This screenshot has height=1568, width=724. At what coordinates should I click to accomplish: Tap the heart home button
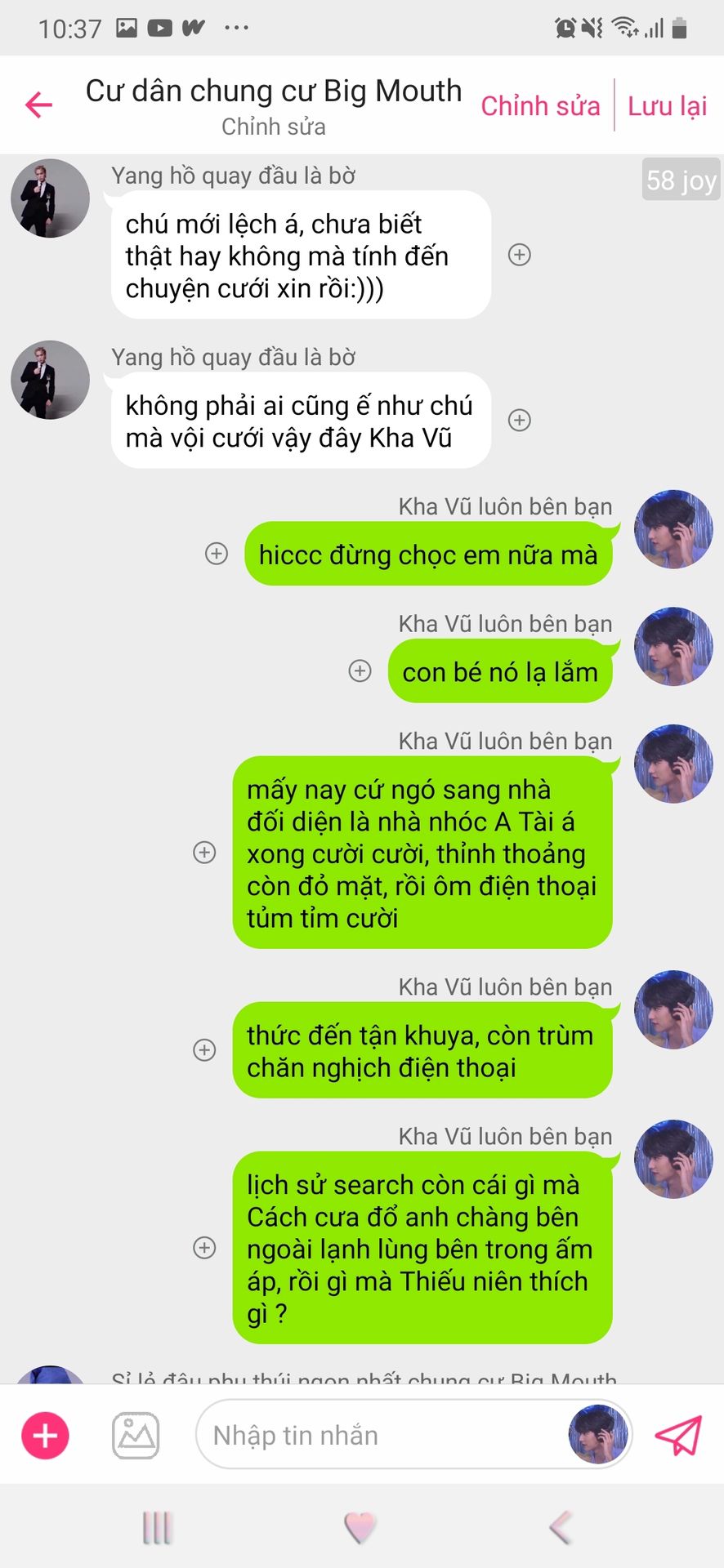coord(360,1527)
